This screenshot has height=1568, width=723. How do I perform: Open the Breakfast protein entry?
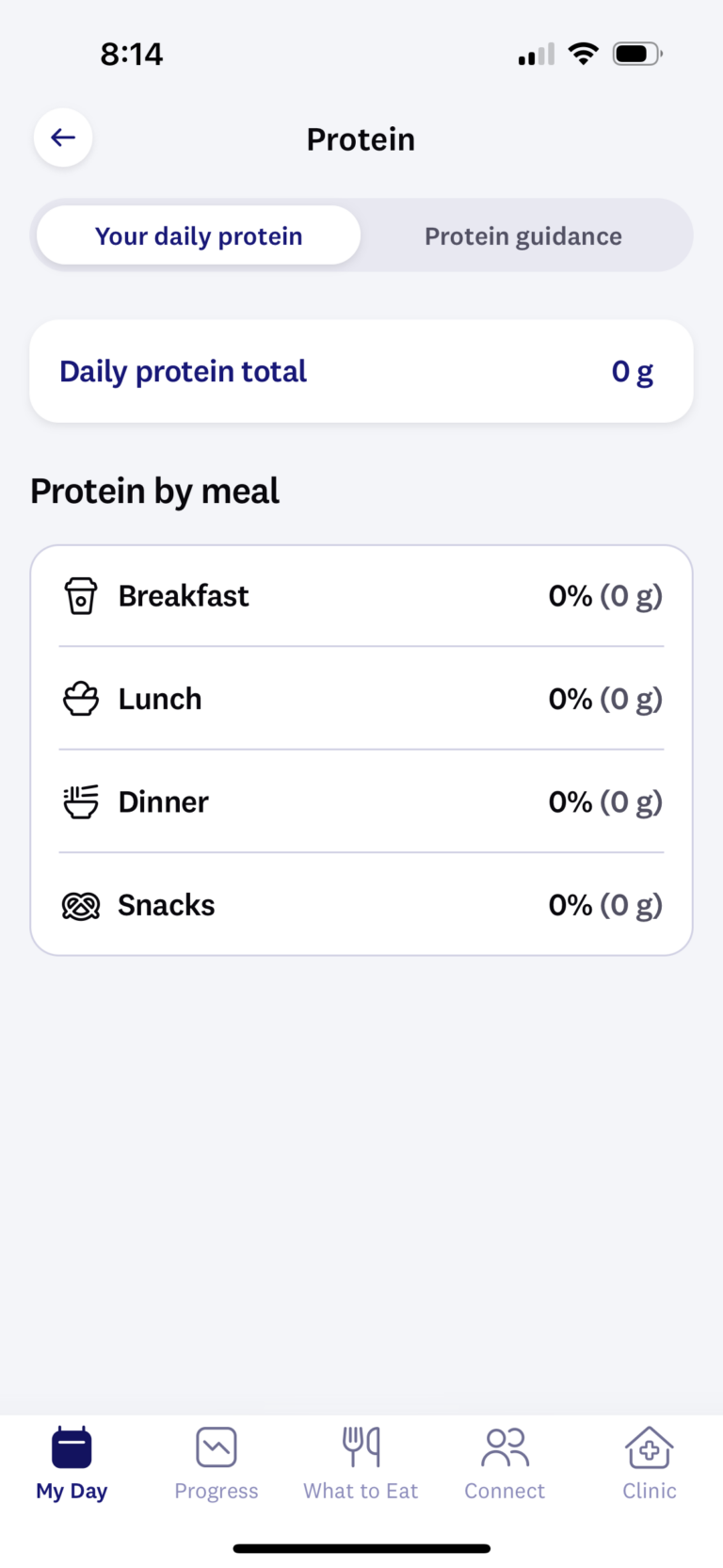pos(361,595)
